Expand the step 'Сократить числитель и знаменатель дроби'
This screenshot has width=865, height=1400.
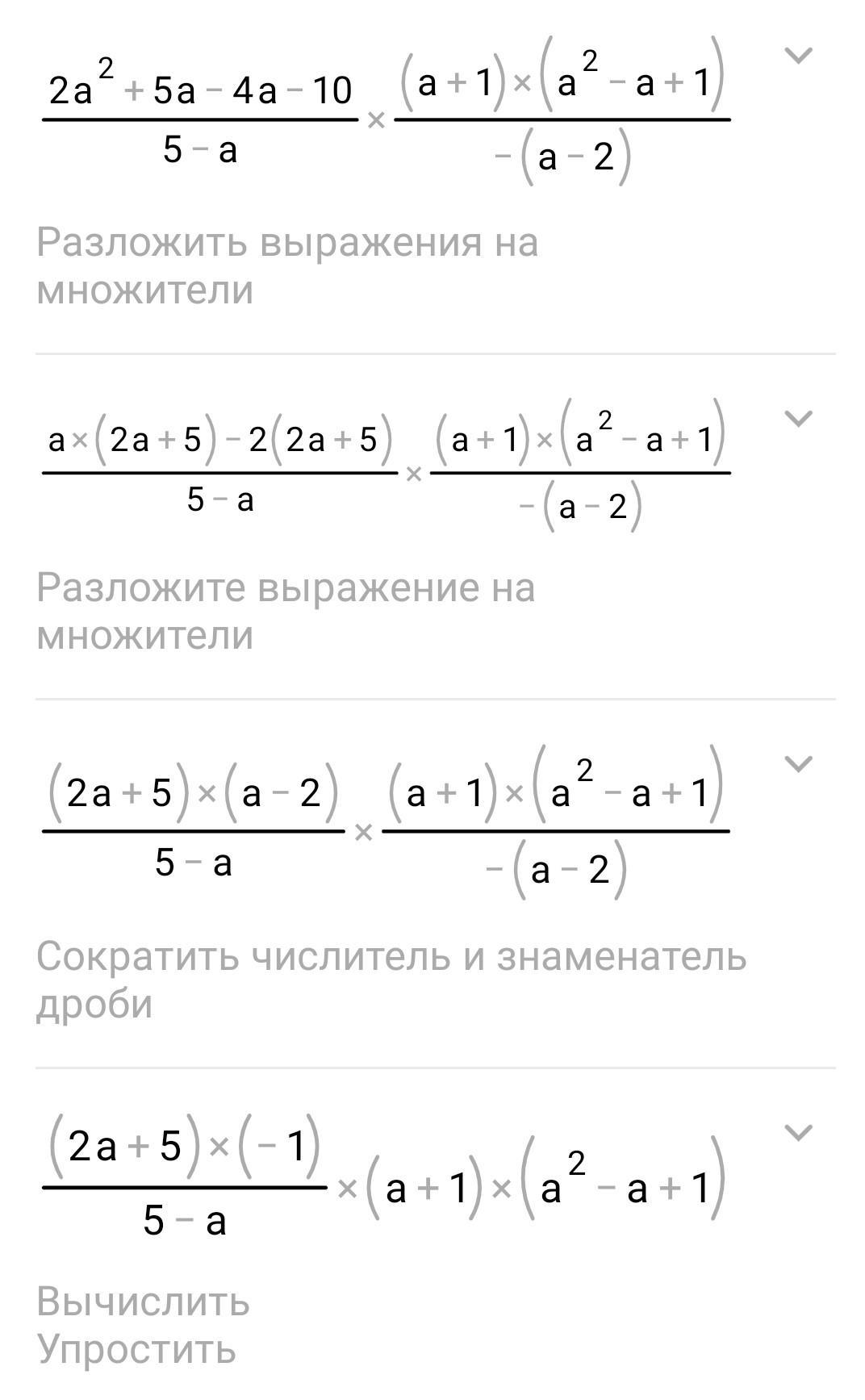797,763
